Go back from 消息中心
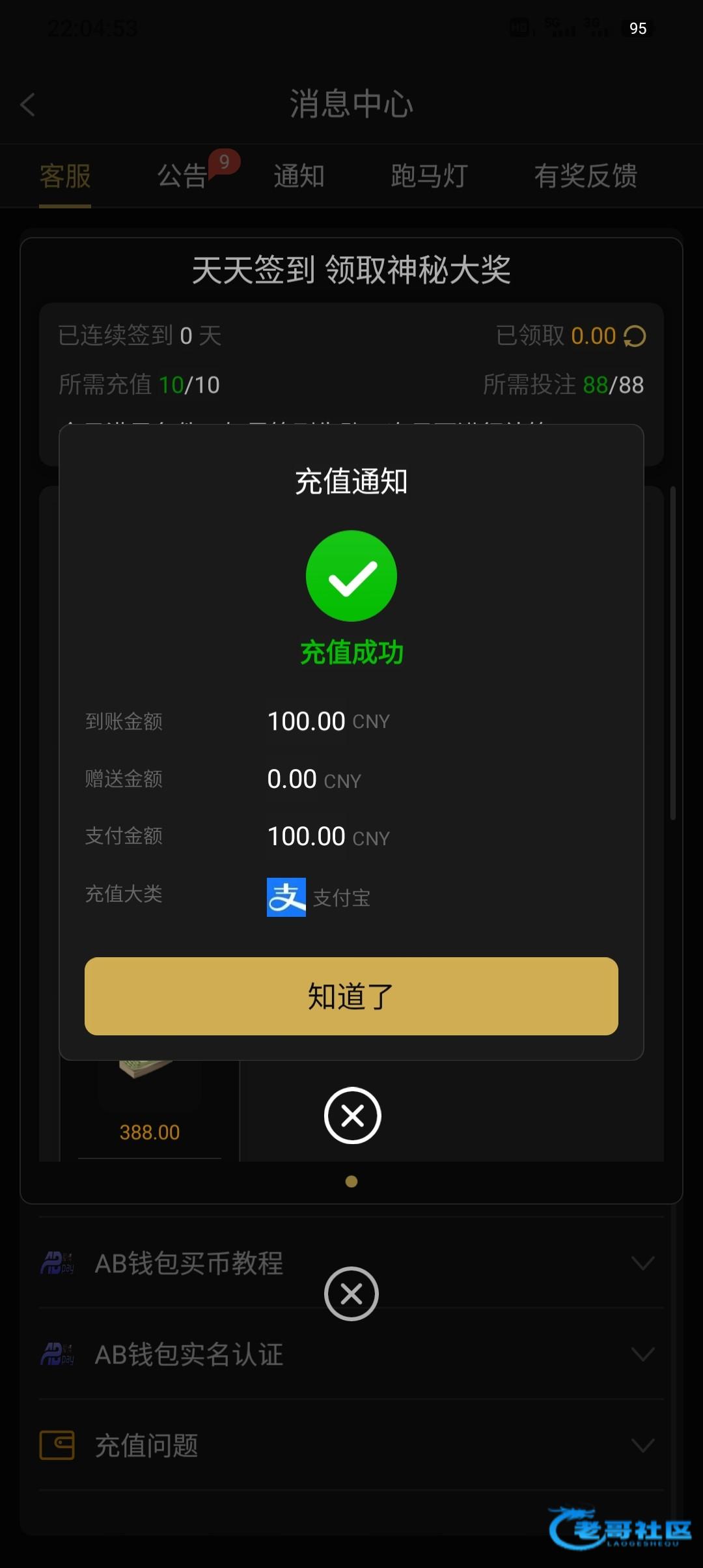 27,104
